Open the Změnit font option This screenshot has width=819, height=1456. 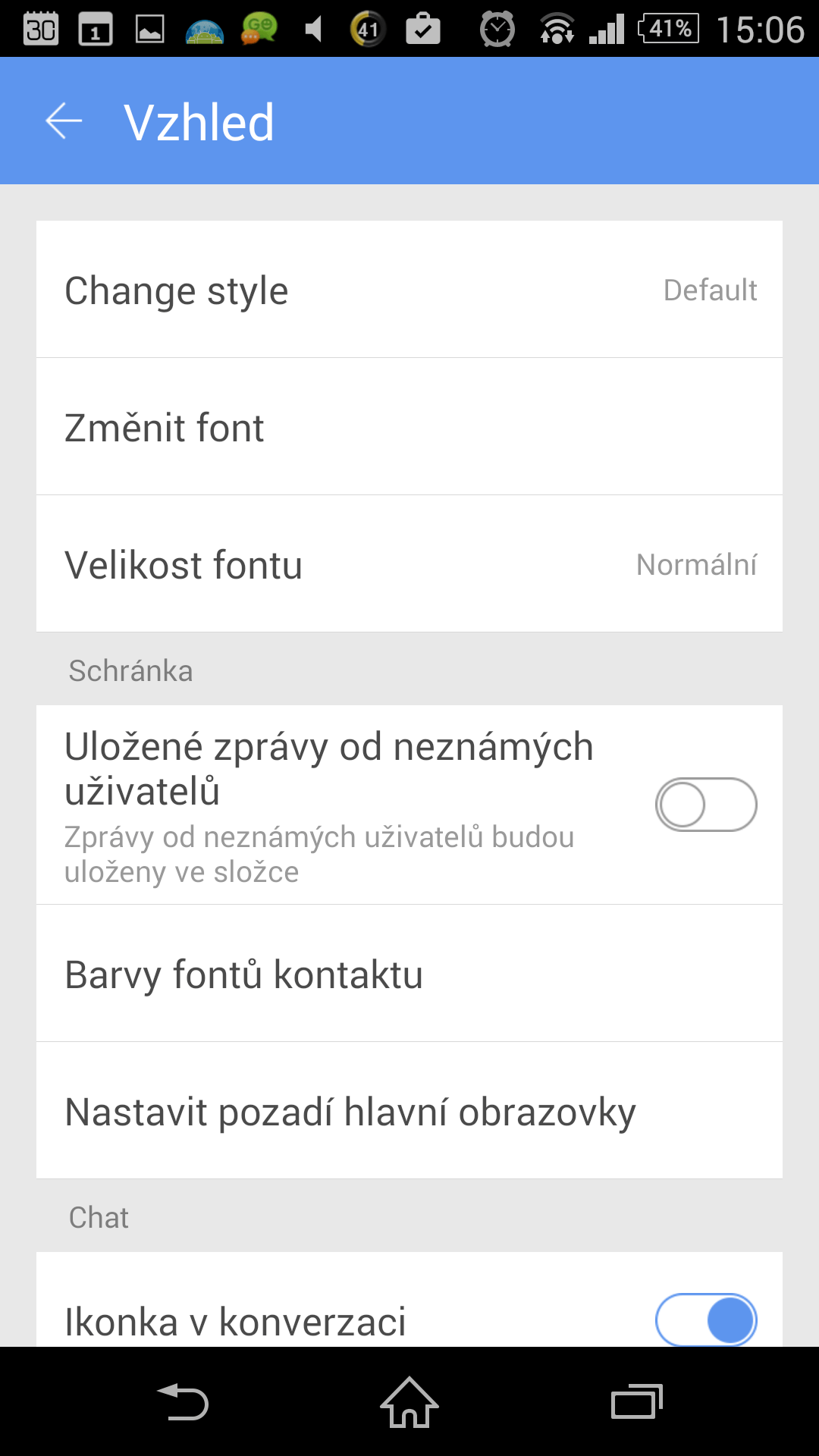409,426
